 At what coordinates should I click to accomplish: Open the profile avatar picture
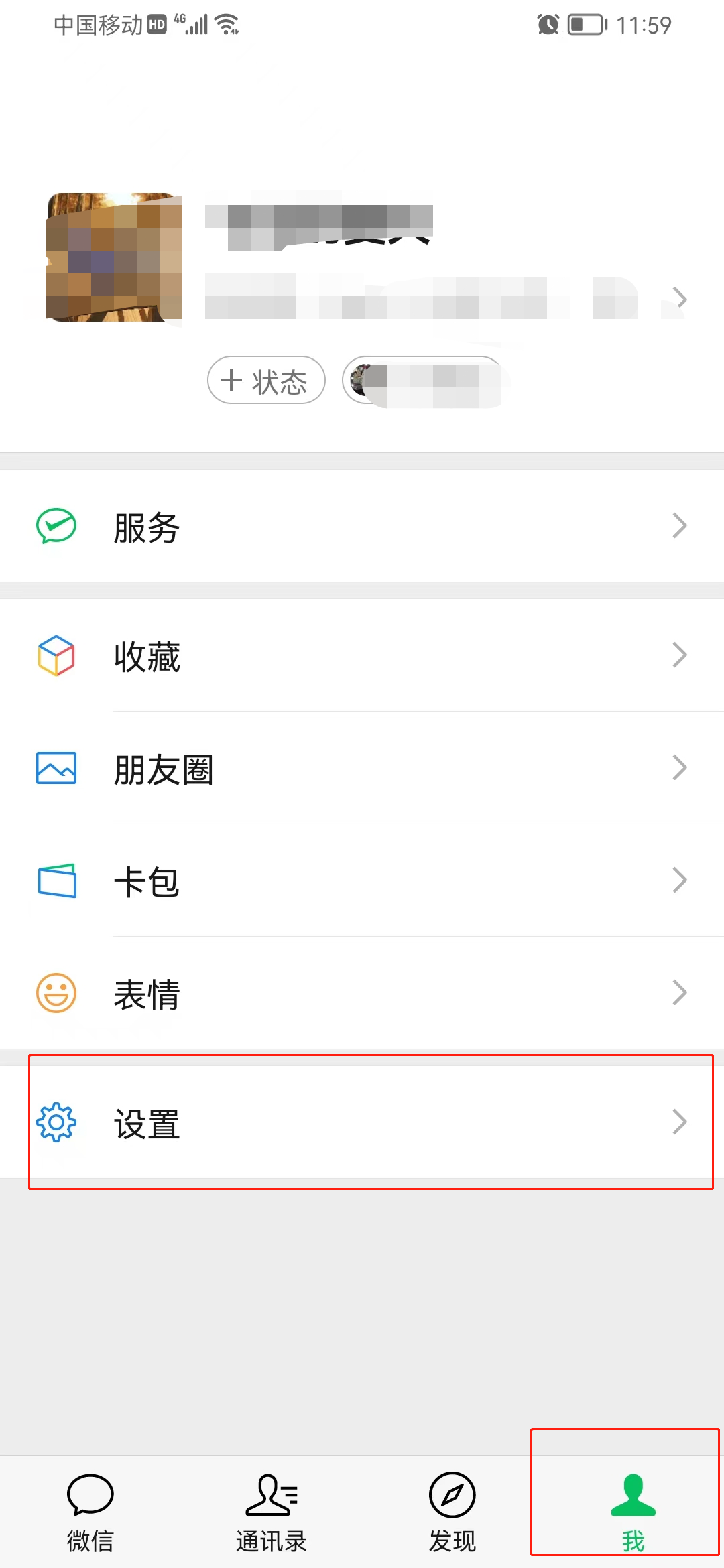pyautogui.click(x=114, y=257)
